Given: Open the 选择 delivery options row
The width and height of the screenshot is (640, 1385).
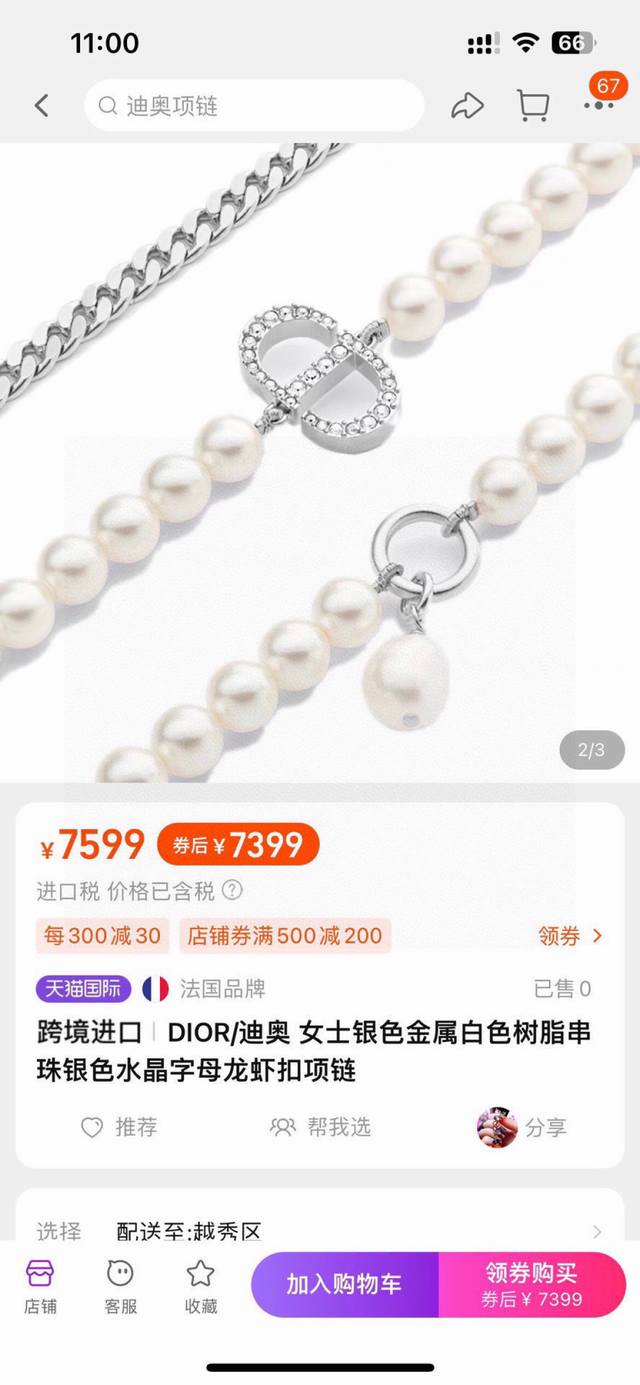Looking at the screenshot, I should (320, 1231).
